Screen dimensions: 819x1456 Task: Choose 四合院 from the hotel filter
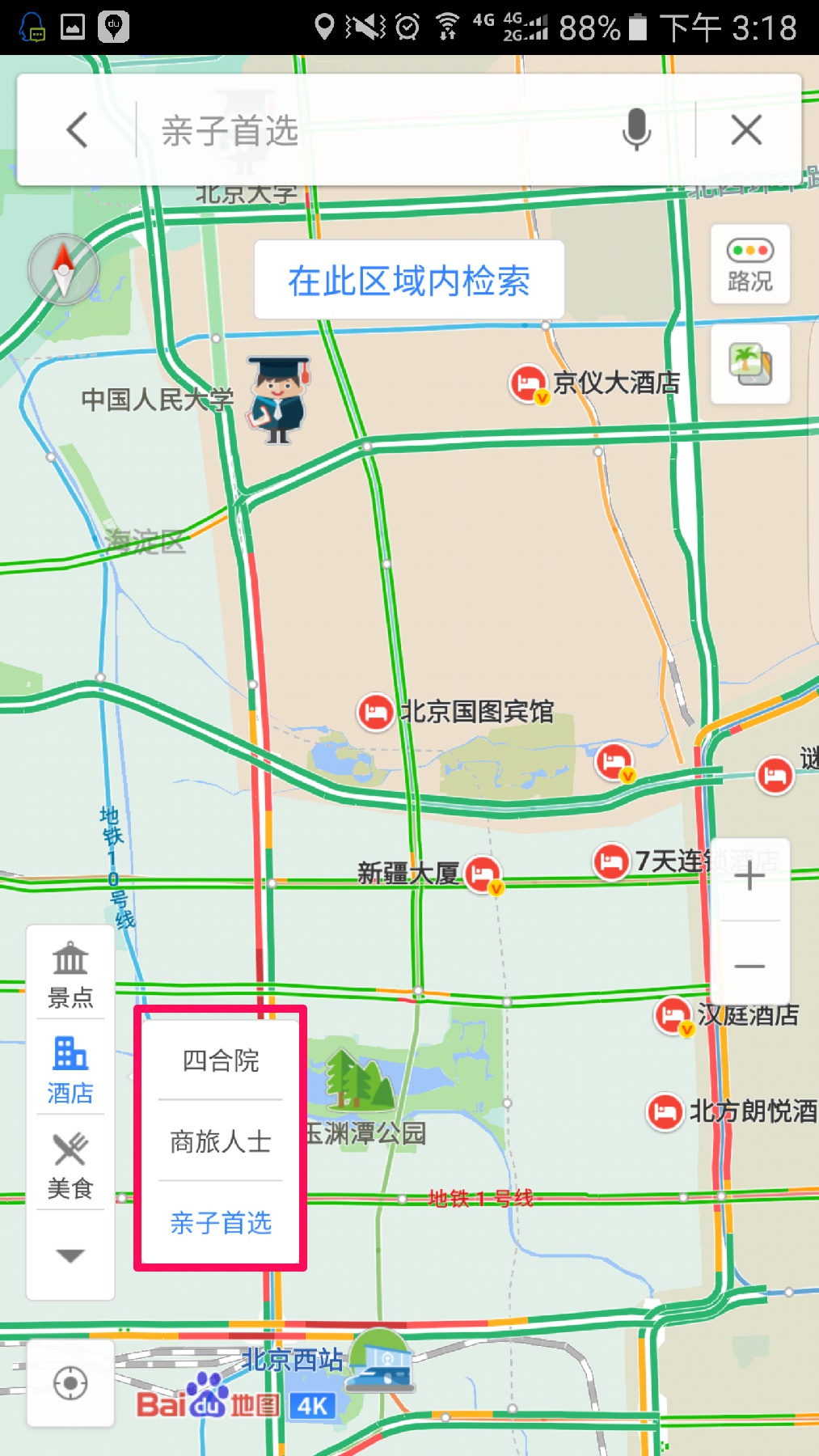(220, 1060)
